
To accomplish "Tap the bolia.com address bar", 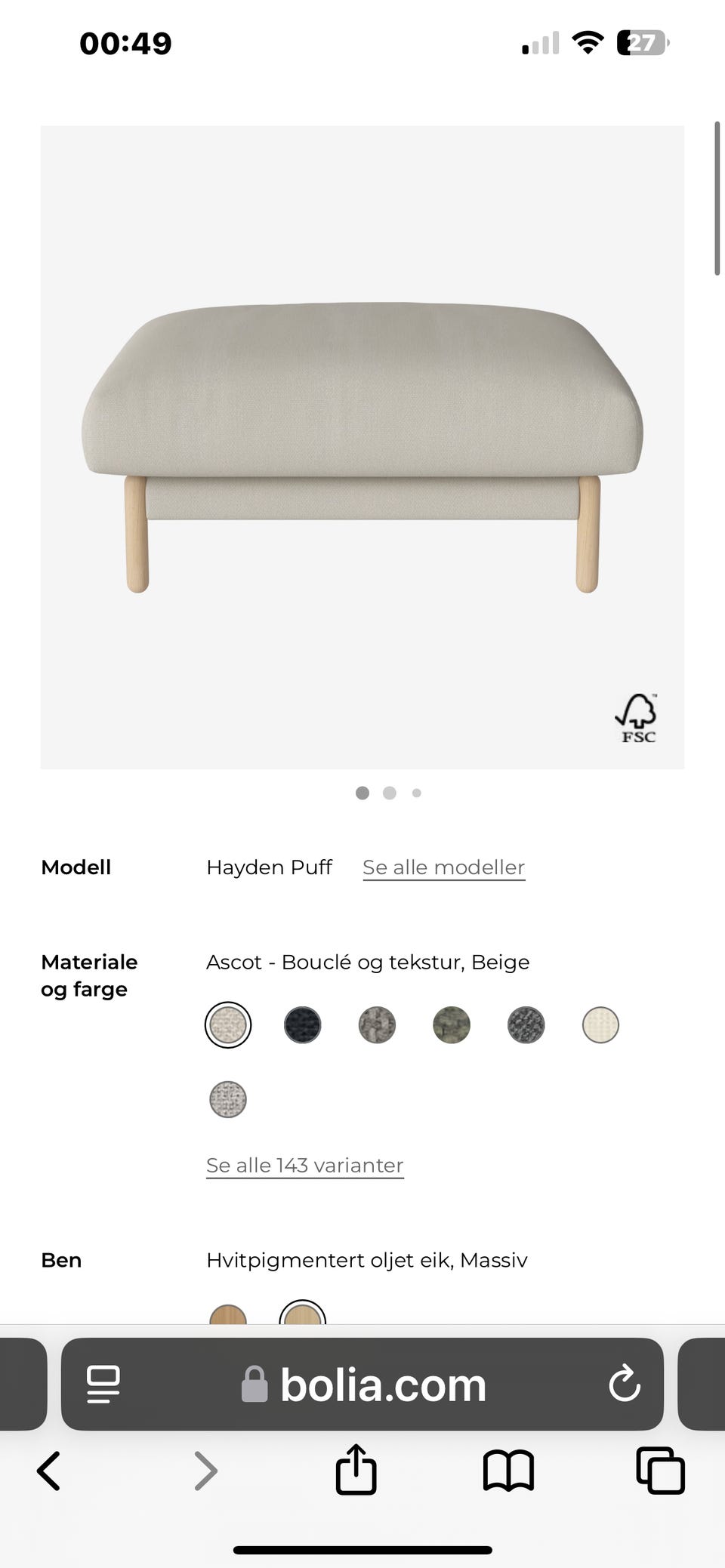I will coord(381,1384).
